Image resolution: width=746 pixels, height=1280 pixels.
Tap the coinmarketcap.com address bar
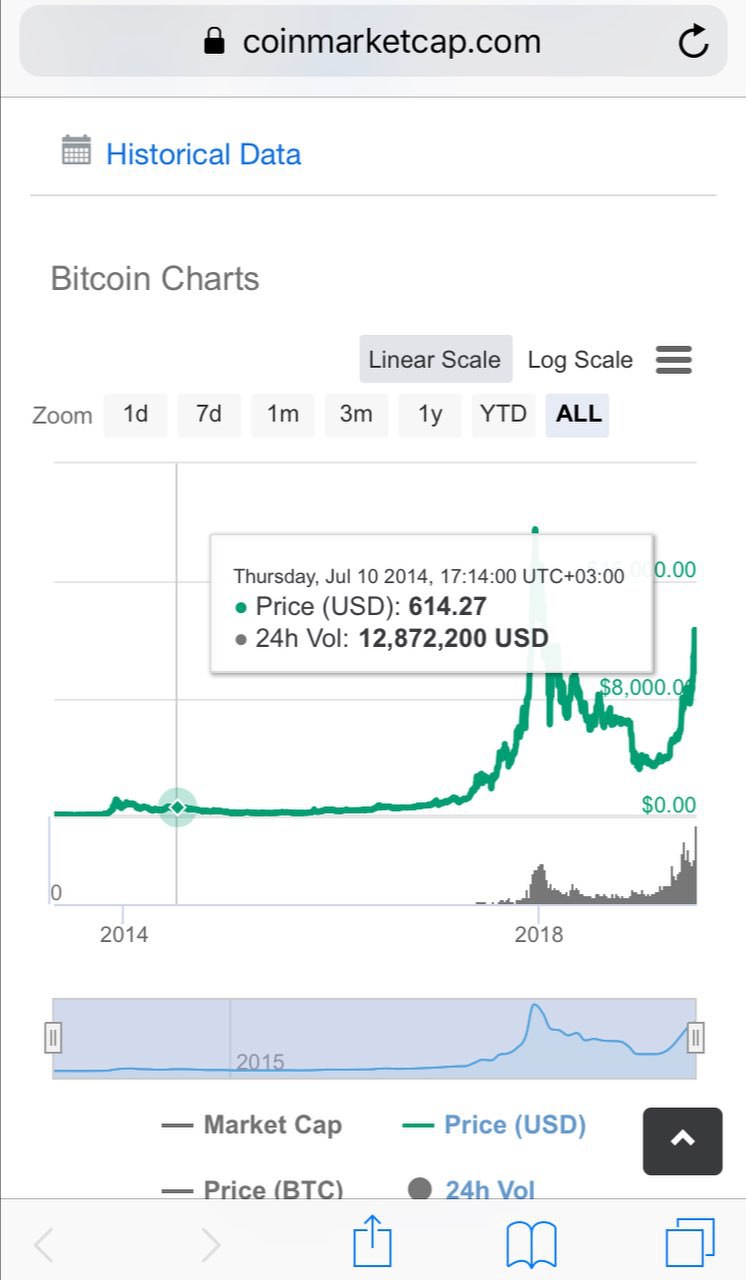pyautogui.click(x=373, y=41)
